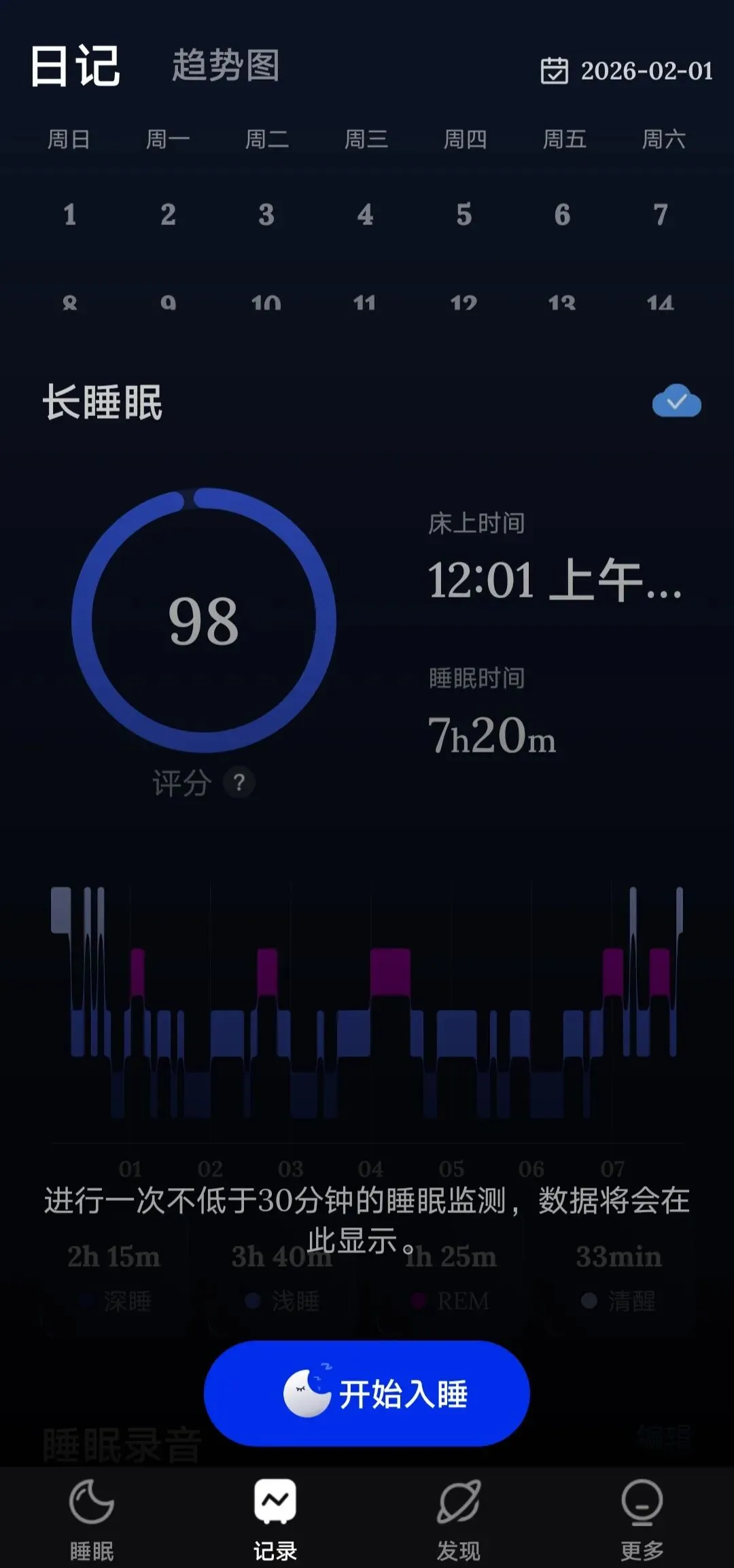Switch to the 趋势图 tab
The height and width of the screenshot is (1568, 734).
(225, 66)
